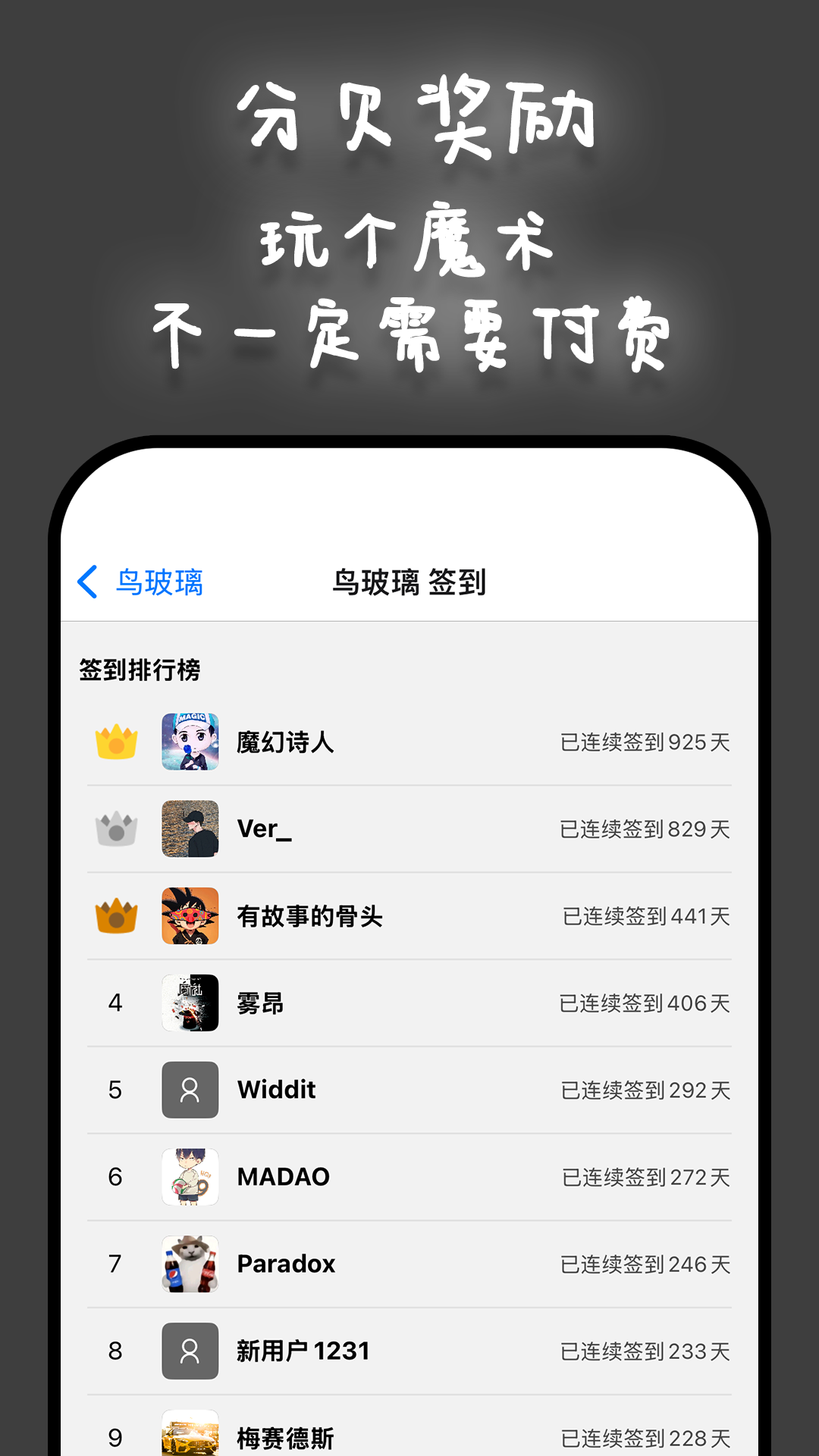819x1456 pixels.
Task: Select the 签到排行榜 header
Action: pos(140,669)
